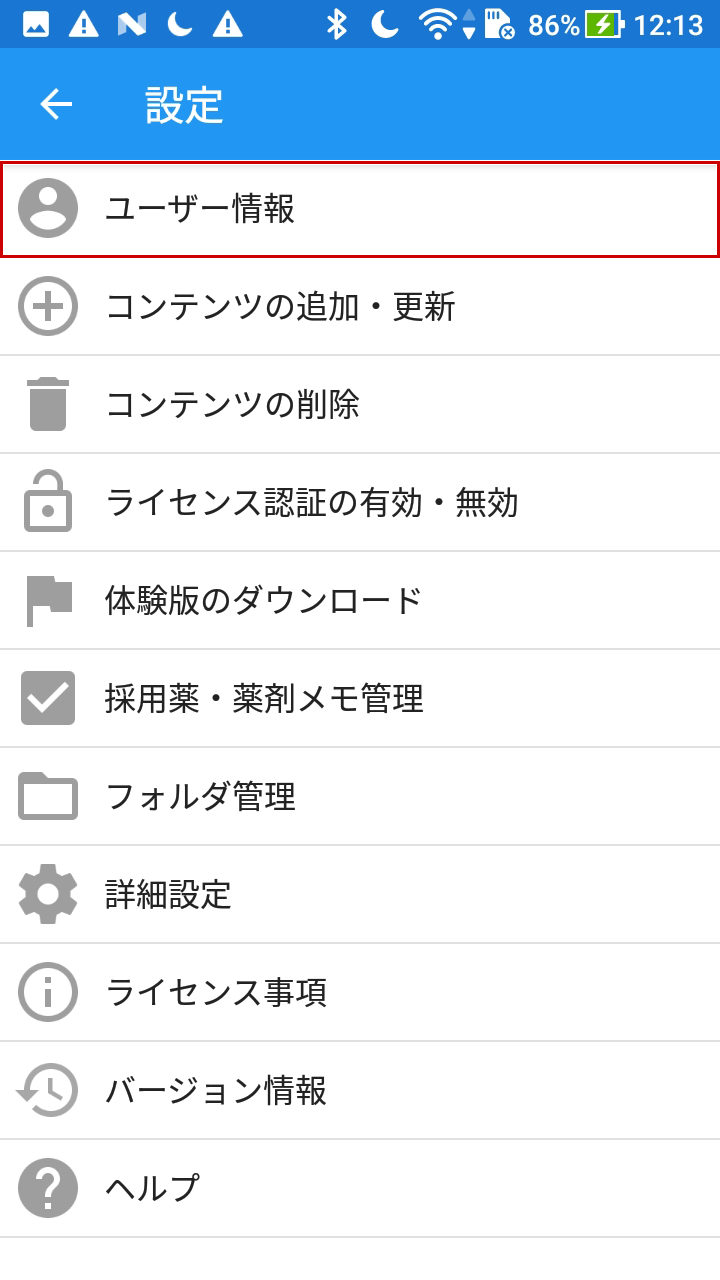Check バージョン情報
Screen dimensions: 720x1280
pyautogui.click(x=360, y=1090)
